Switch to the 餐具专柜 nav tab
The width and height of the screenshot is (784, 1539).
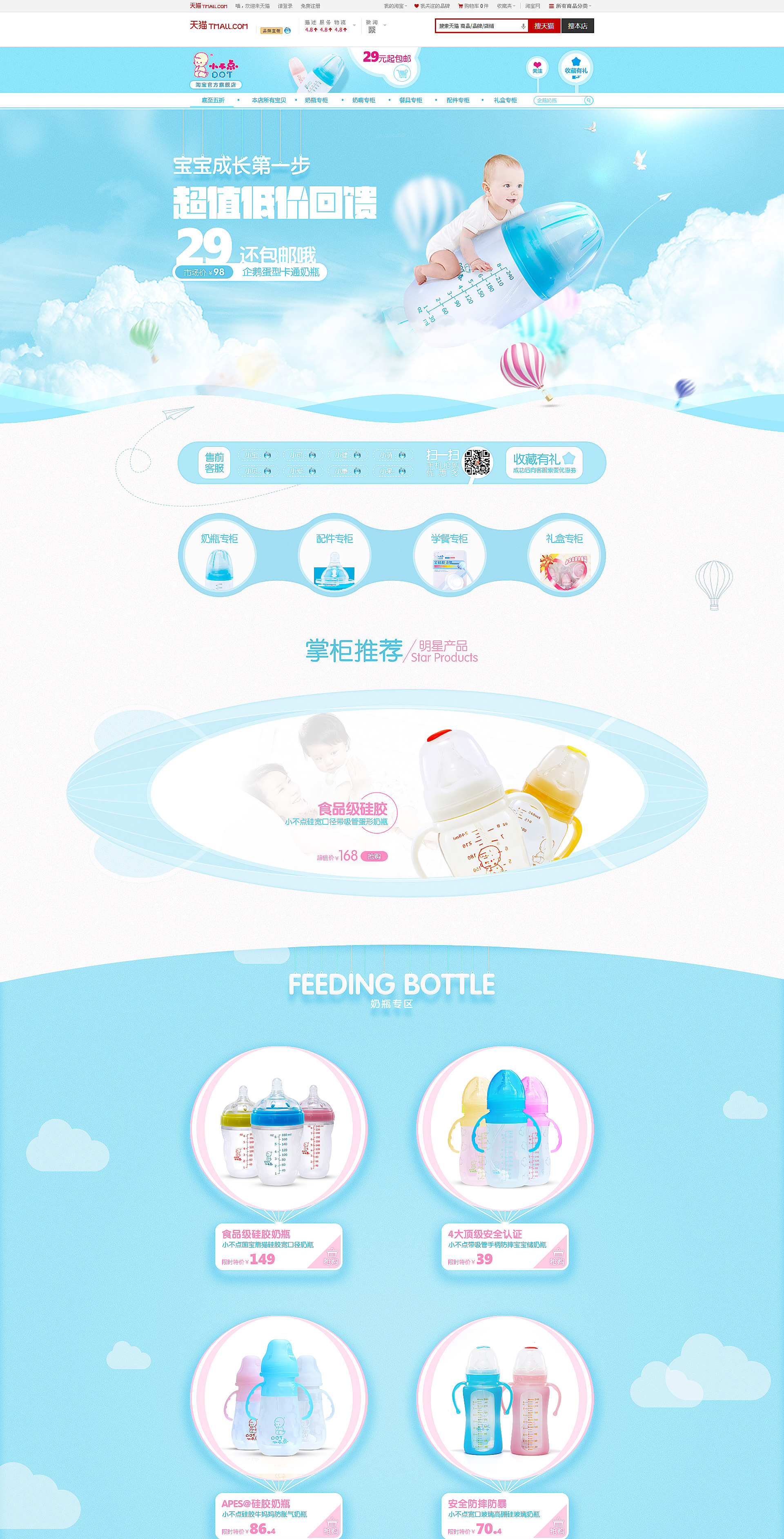pos(411,100)
